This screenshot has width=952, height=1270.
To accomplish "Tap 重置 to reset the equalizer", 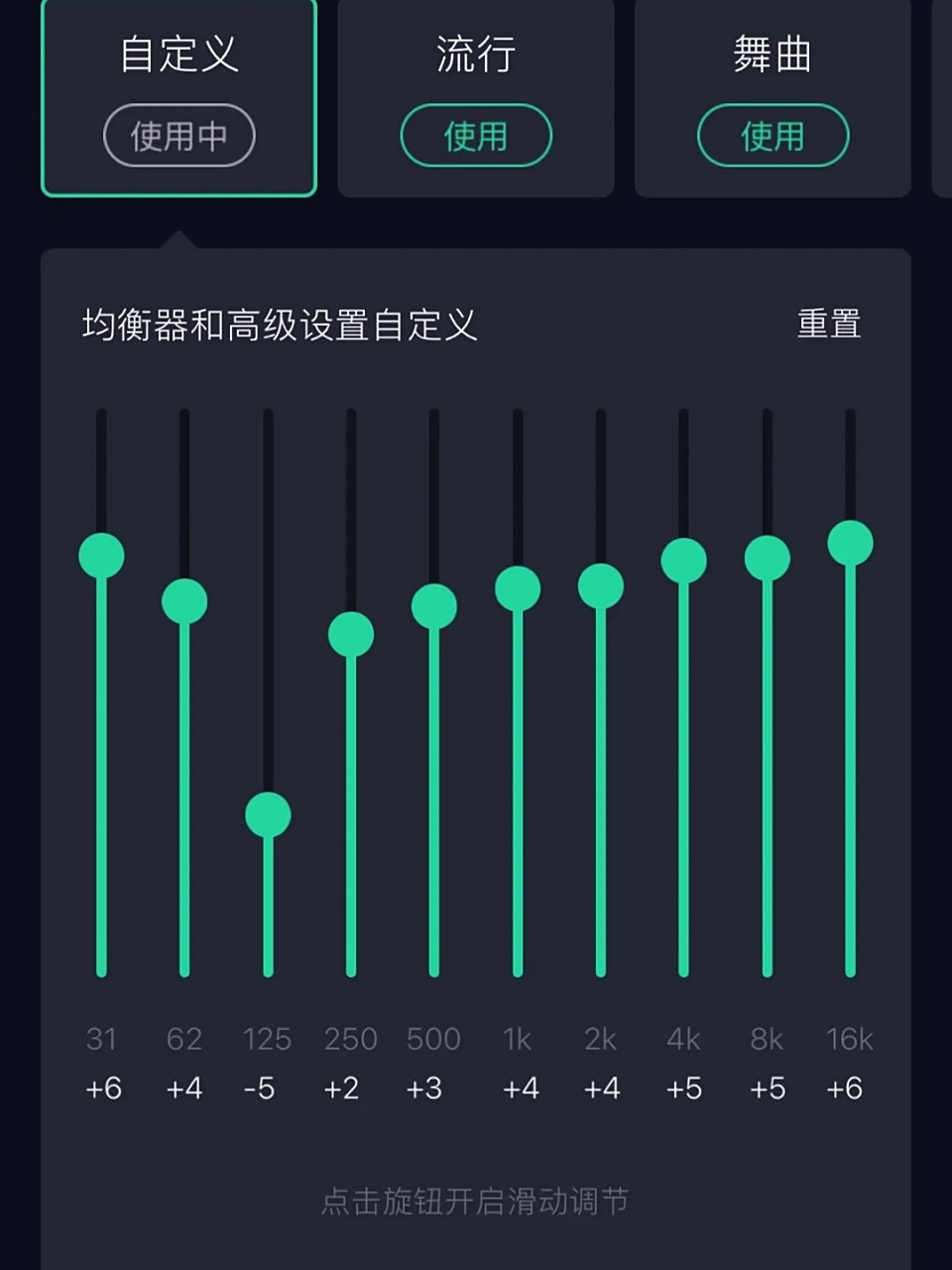I will coord(829,323).
